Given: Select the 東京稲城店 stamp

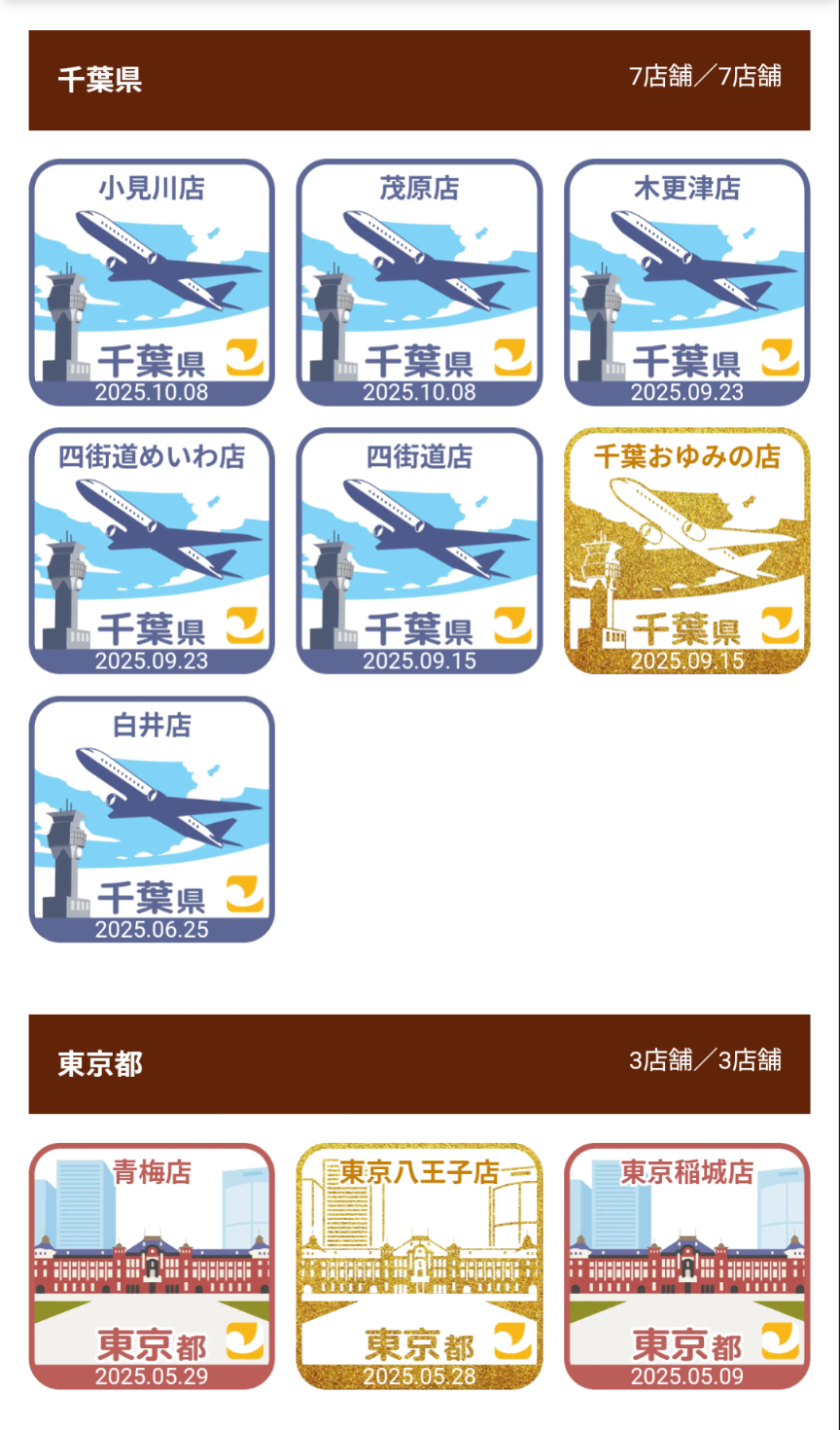Looking at the screenshot, I should pyautogui.click(x=686, y=1267).
